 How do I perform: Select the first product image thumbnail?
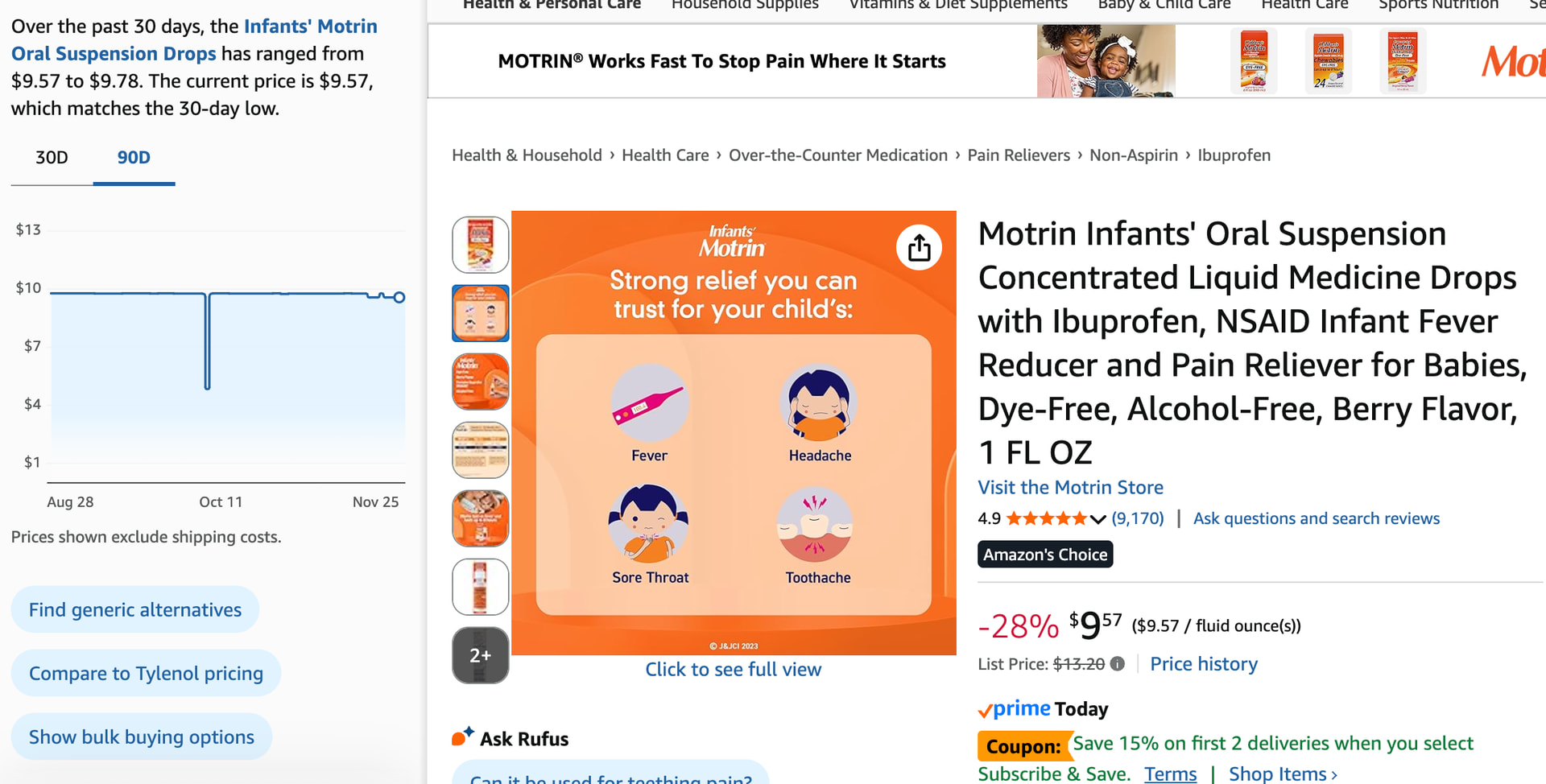(481, 245)
